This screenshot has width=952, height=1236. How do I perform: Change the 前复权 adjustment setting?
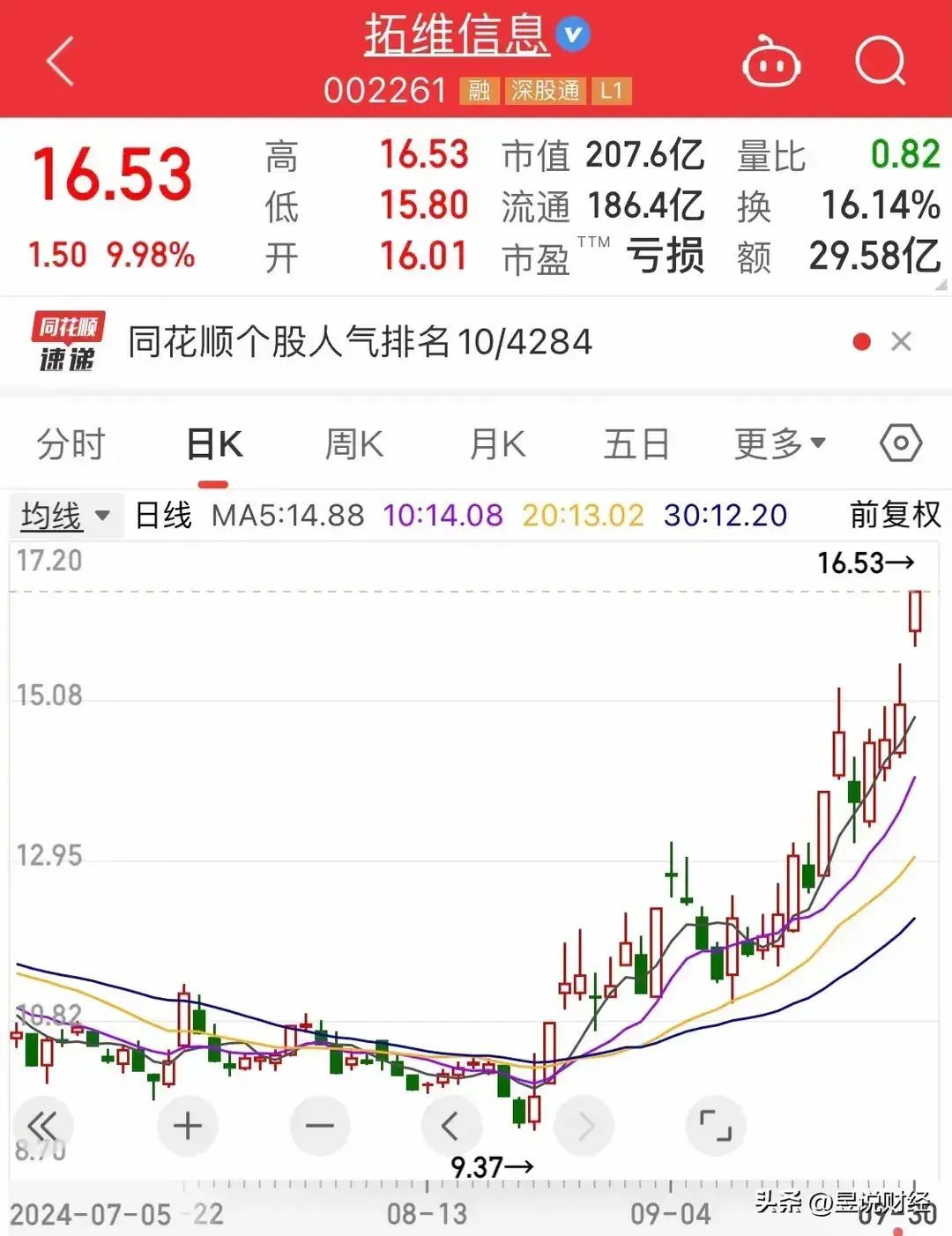[x=895, y=515]
